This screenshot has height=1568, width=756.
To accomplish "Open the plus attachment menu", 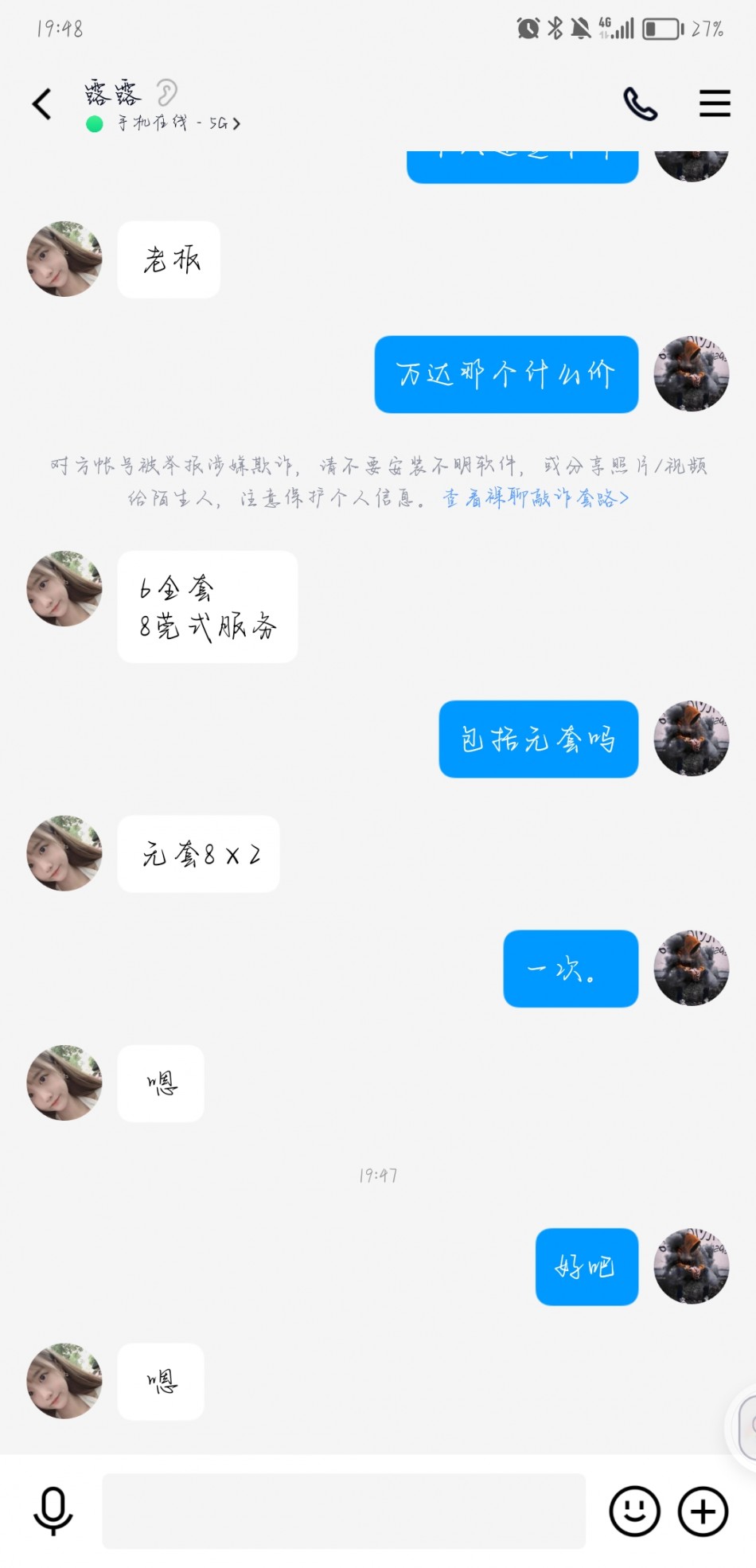I will (x=703, y=1510).
